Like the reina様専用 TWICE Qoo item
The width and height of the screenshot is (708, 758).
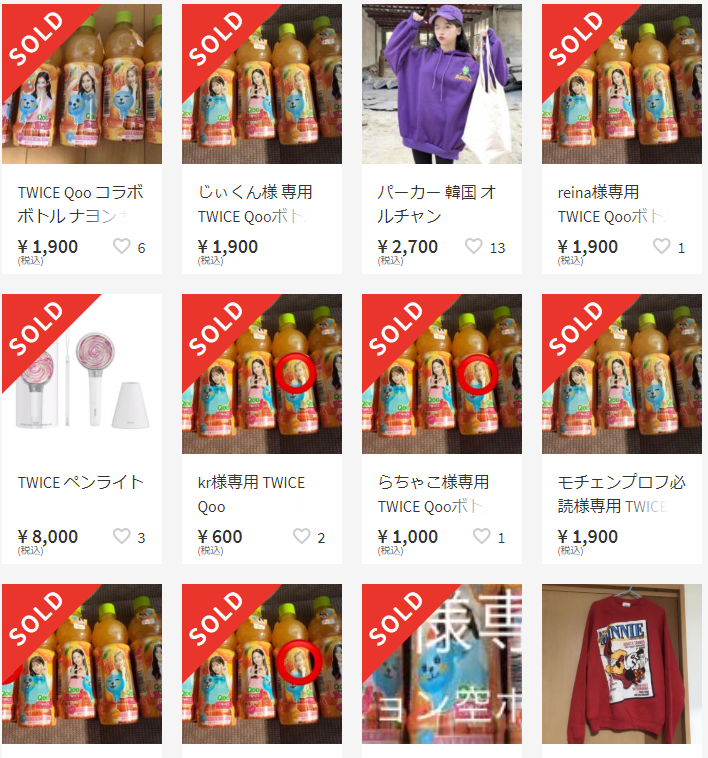click(662, 246)
